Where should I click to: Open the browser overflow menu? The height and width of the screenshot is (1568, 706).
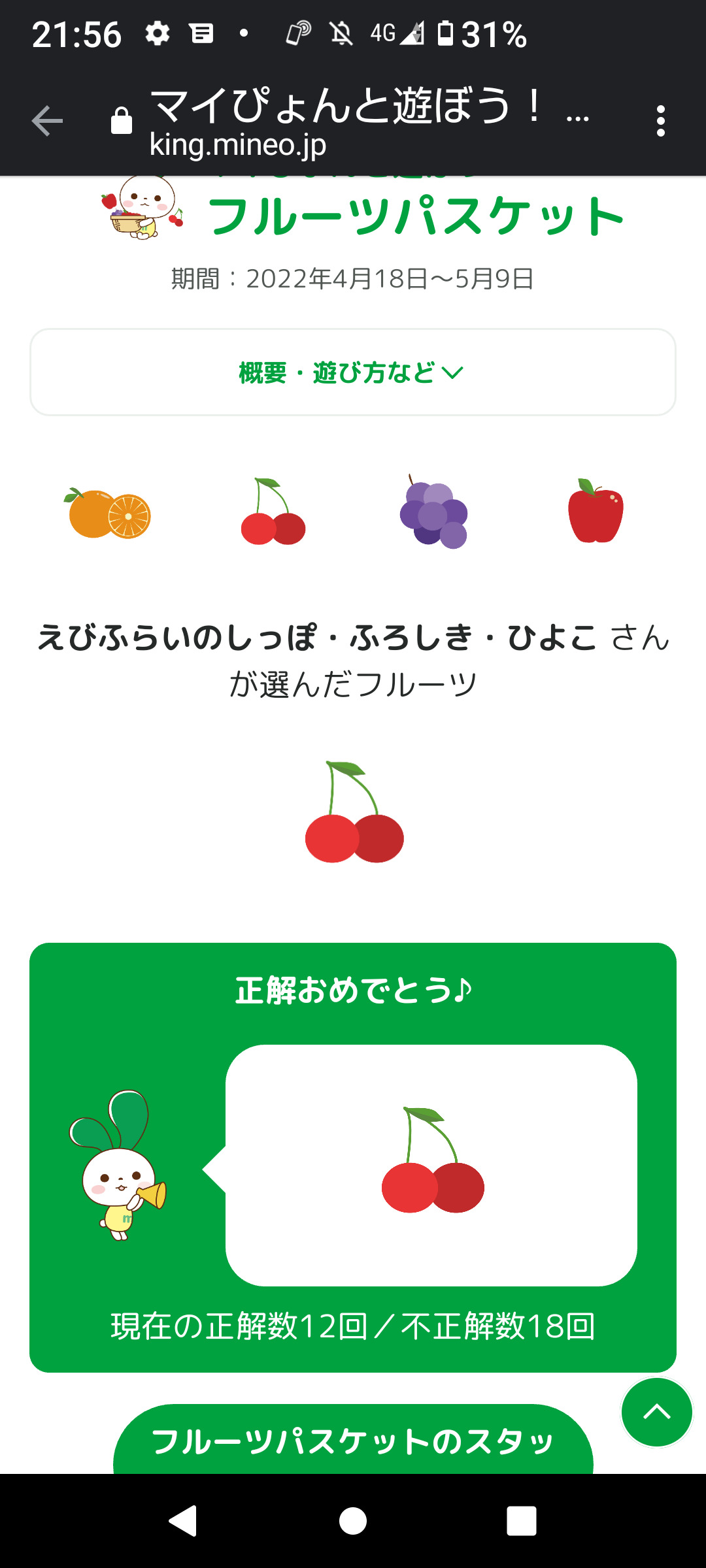coord(660,122)
